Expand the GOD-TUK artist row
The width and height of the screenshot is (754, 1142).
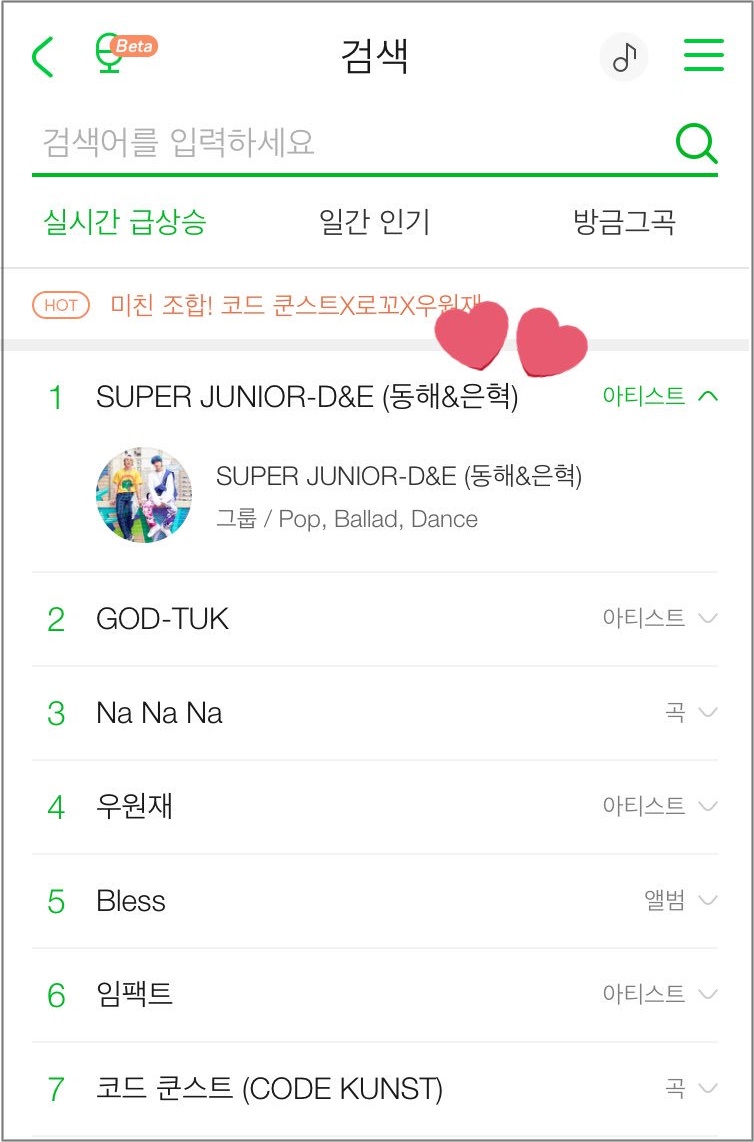(708, 618)
